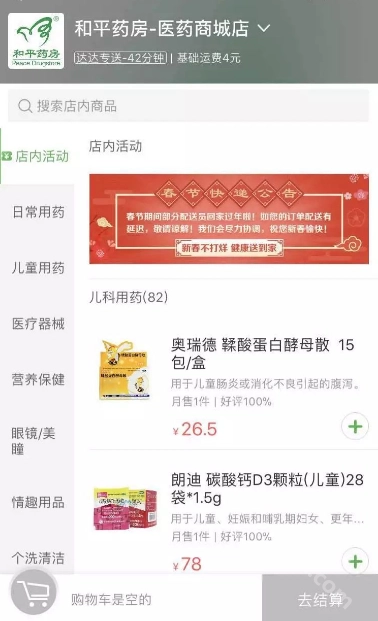378x621 pixels.
Task: Go to the 医疗器械 category
Action: (x=37, y=324)
